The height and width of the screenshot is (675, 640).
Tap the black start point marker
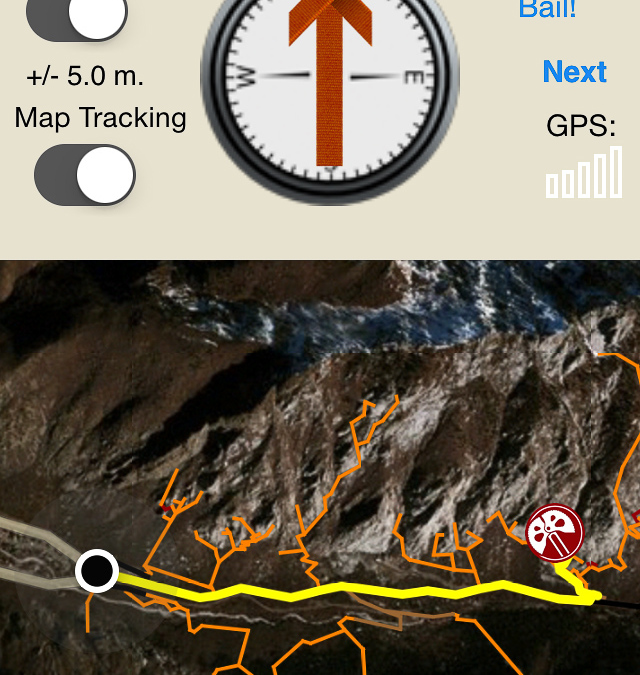97,571
